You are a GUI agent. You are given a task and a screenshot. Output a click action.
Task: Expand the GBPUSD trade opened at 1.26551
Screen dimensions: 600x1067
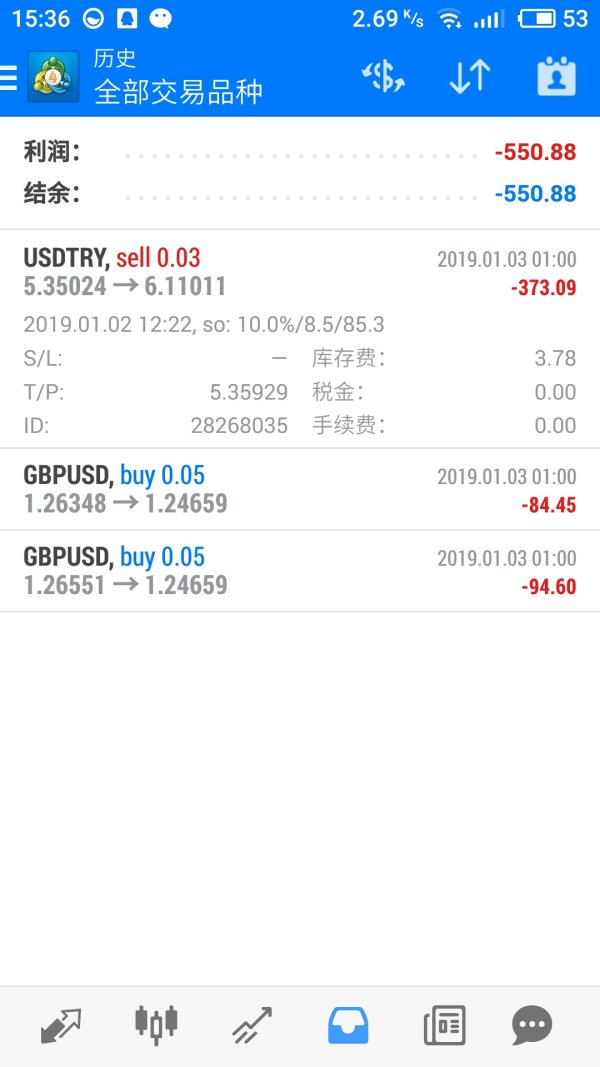[300, 571]
